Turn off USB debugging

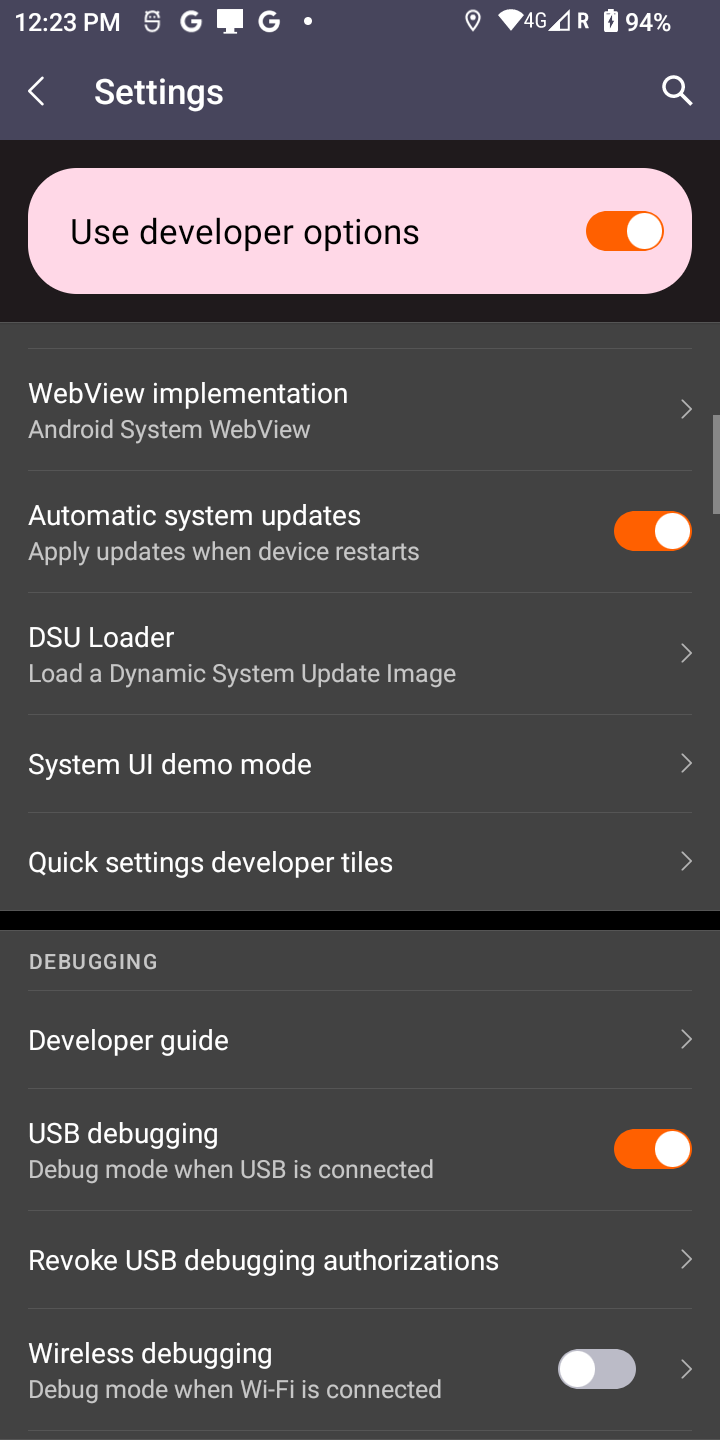click(652, 1149)
